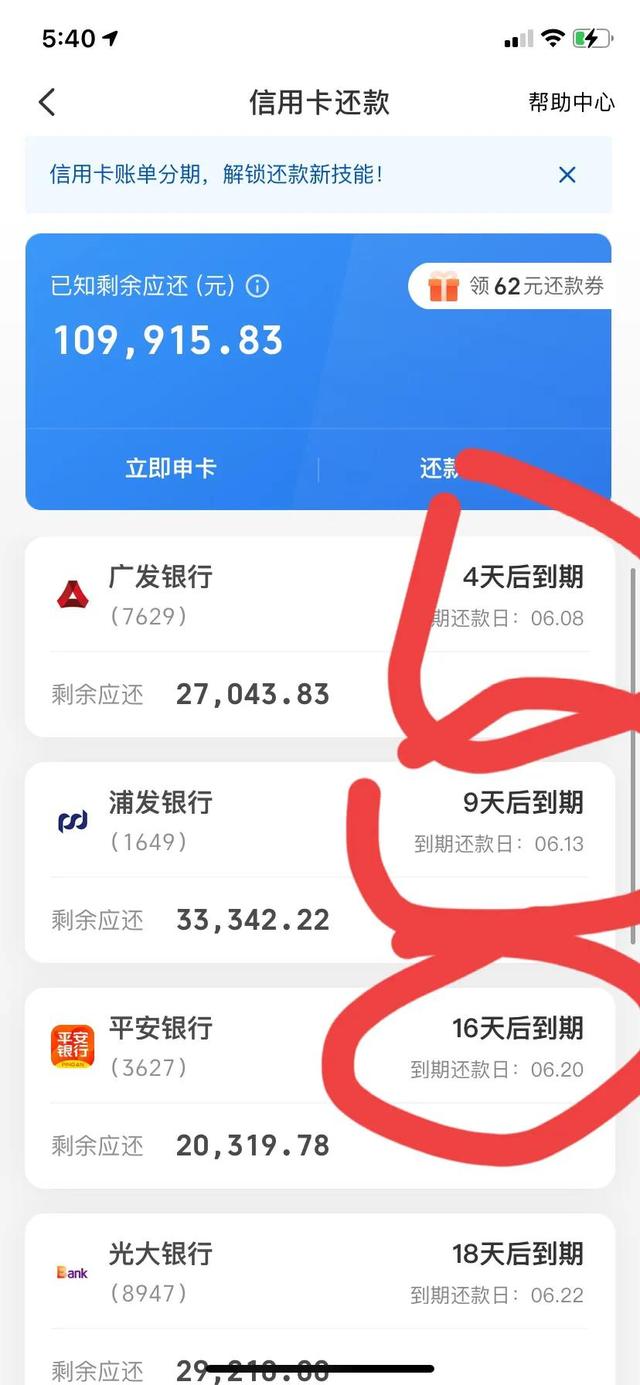Screen dimensions: 640x1385
Task: Tap 立即申卡 to apply for a card
Action: point(171,468)
